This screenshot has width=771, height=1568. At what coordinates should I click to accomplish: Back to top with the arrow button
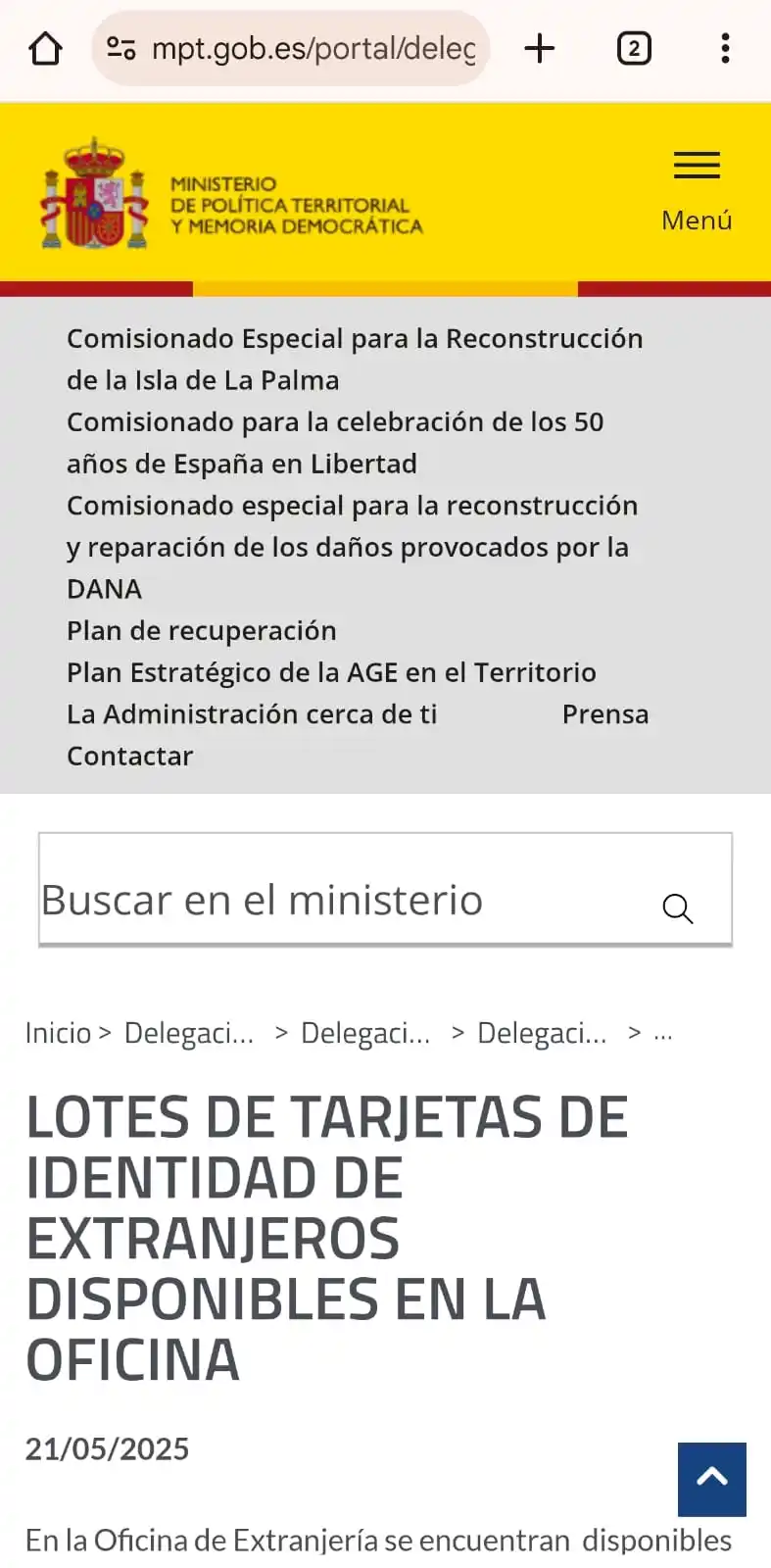711,1479
